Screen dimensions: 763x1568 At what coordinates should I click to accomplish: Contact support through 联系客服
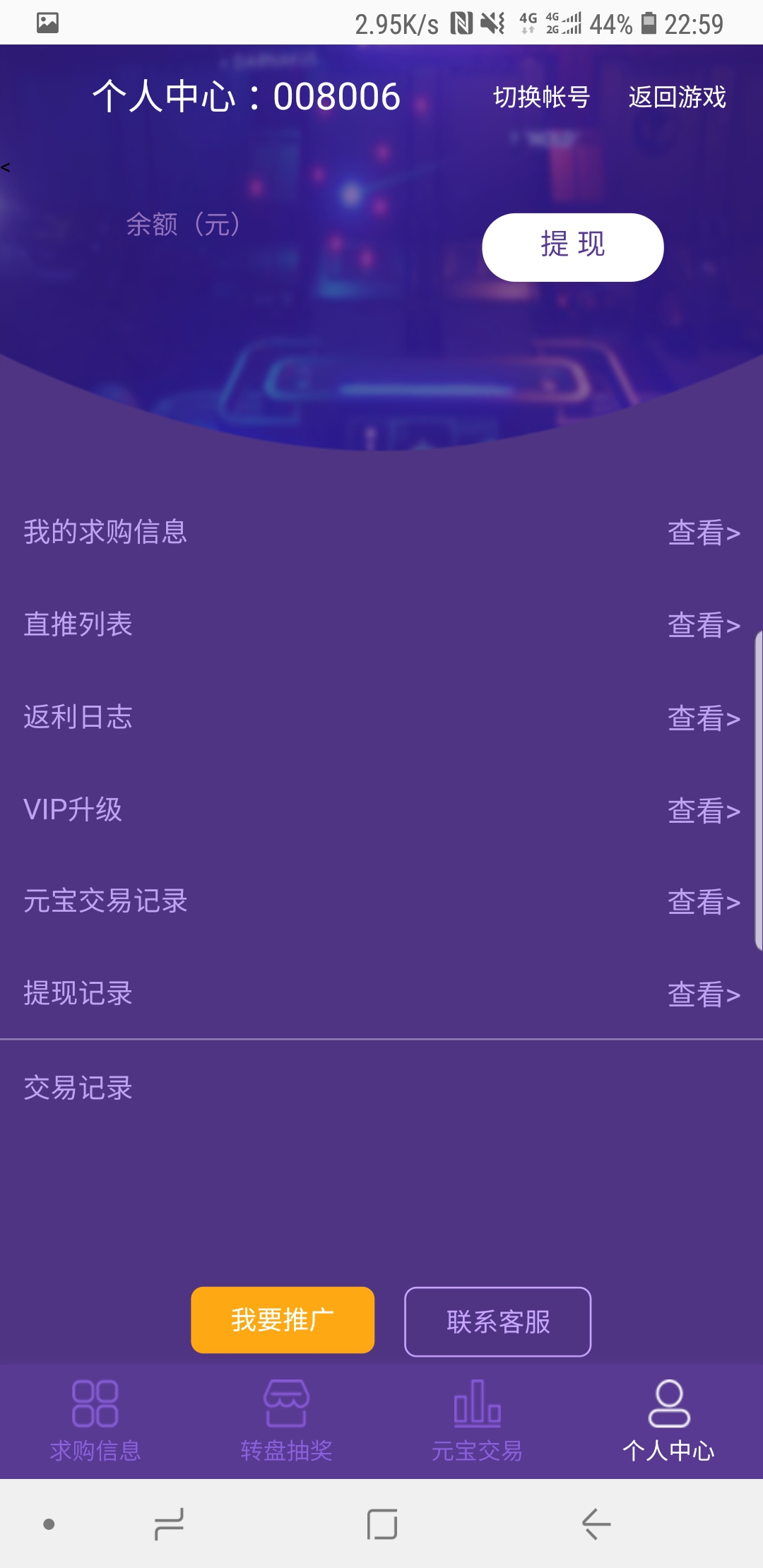tap(497, 1321)
